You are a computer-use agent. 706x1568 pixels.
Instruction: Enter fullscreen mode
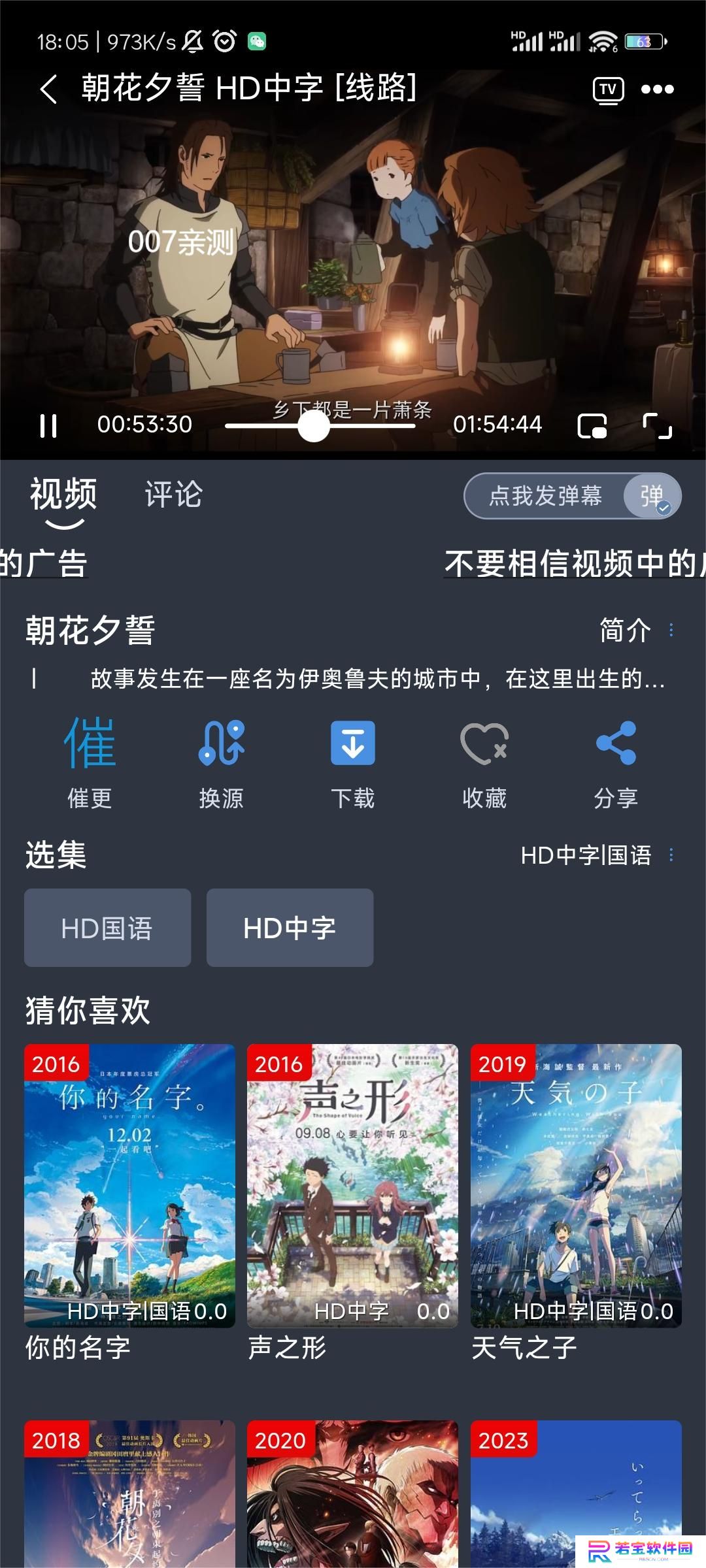657,426
